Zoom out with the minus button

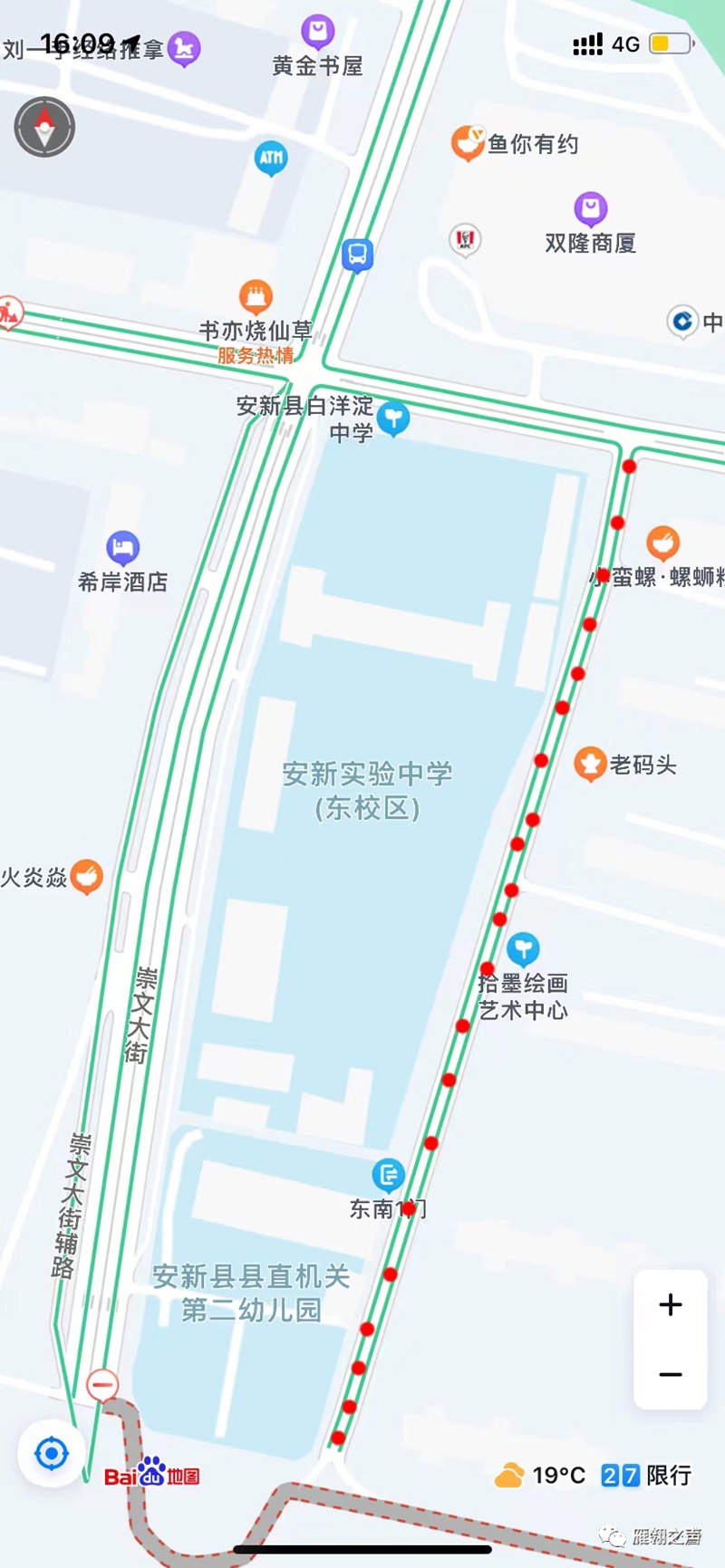click(x=671, y=1374)
